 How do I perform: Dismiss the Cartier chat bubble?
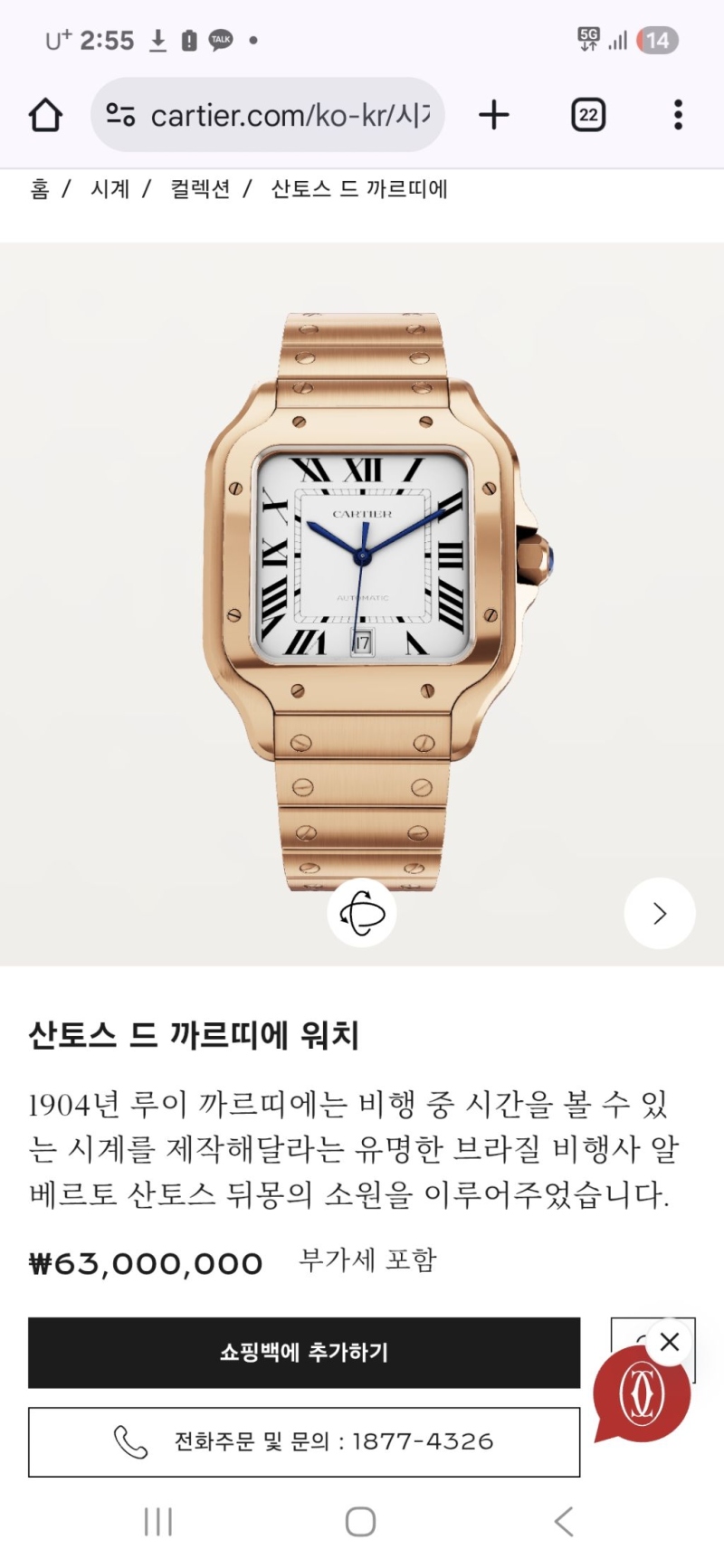670,1341
